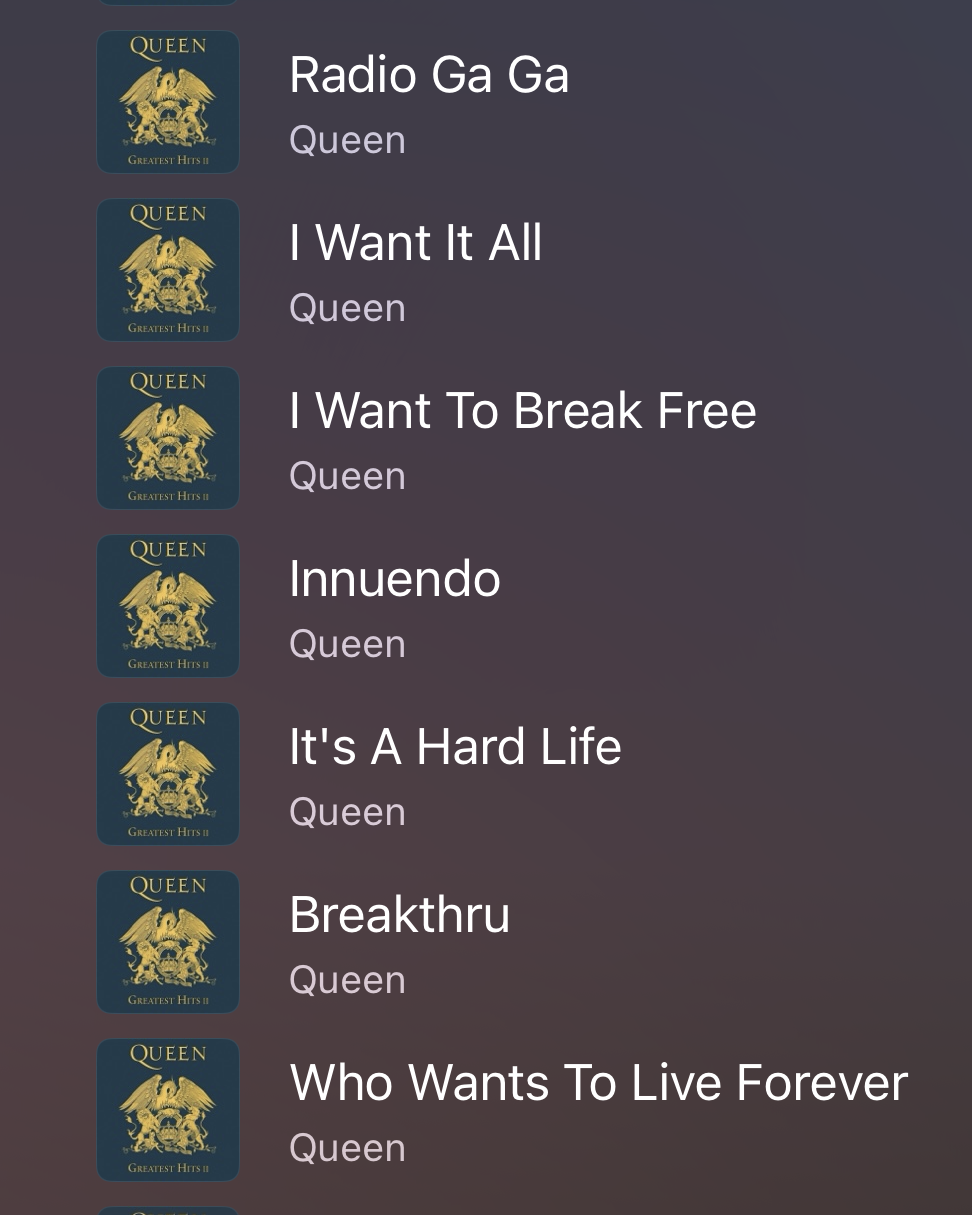Play Radio Ga Ga by Queen
The image size is (972, 1215).
pyautogui.click(x=428, y=76)
